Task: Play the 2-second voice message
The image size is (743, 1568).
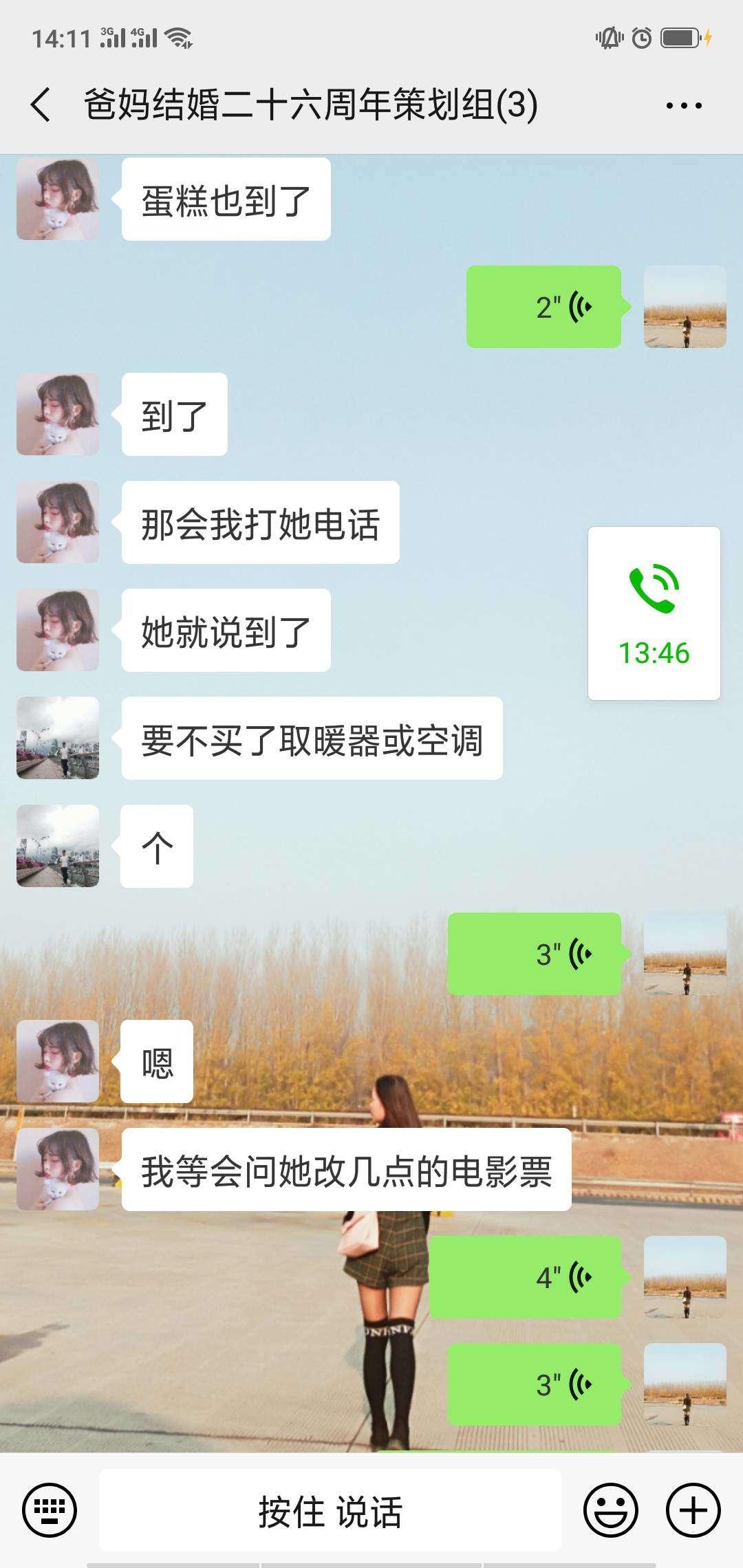Action: click(x=544, y=307)
